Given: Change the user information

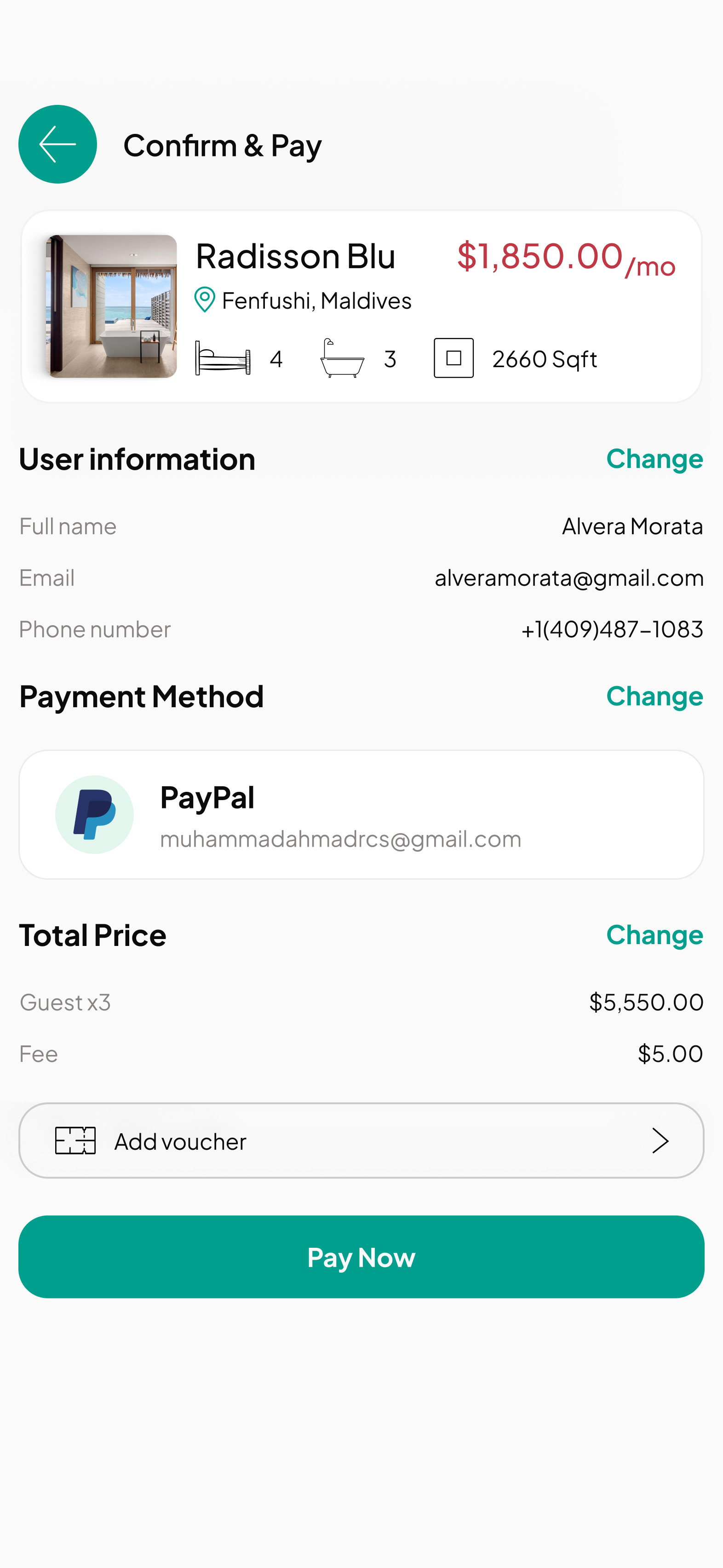Looking at the screenshot, I should pyautogui.click(x=654, y=458).
